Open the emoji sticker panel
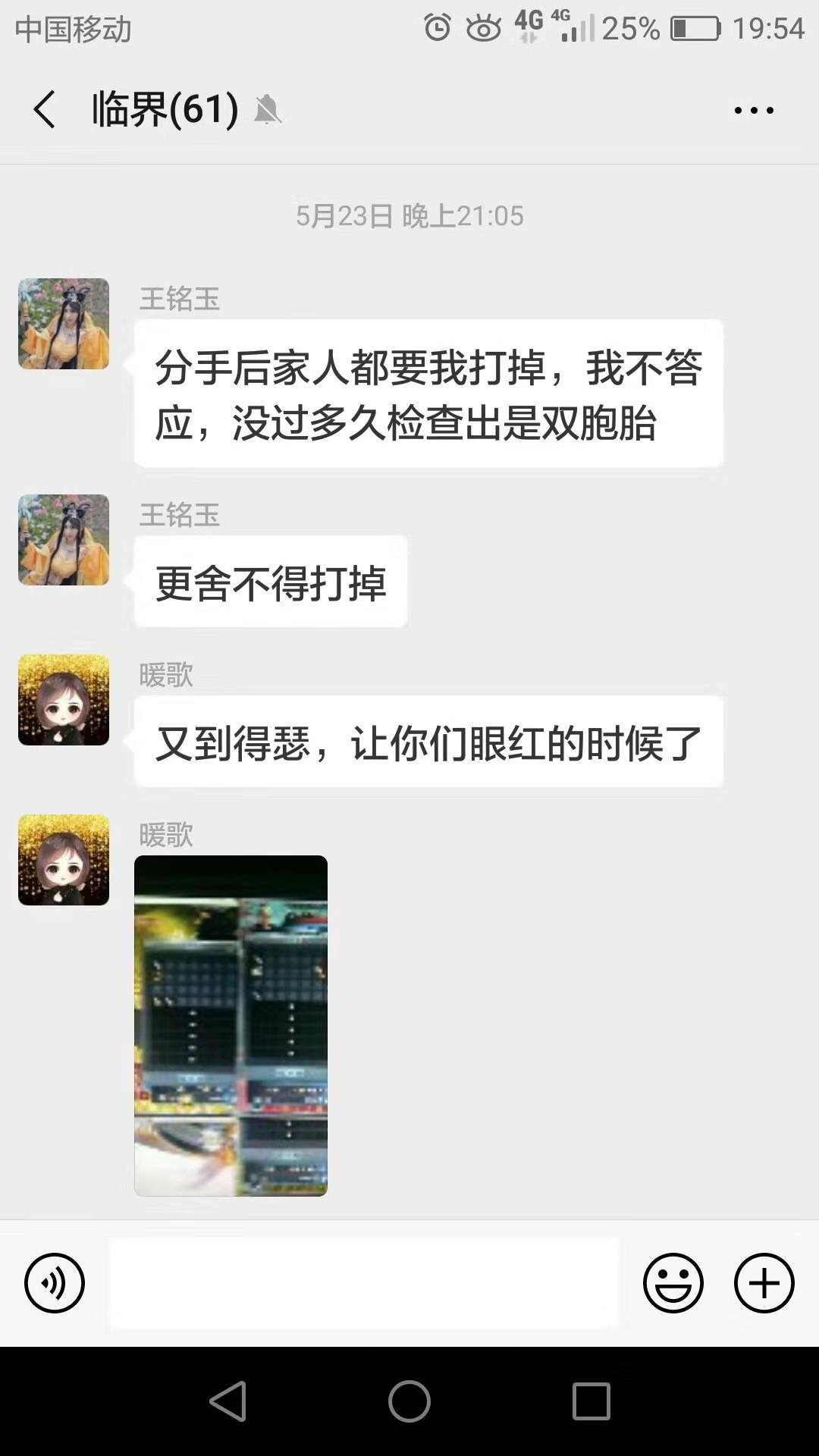Image resolution: width=819 pixels, height=1456 pixels. coord(673,1283)
